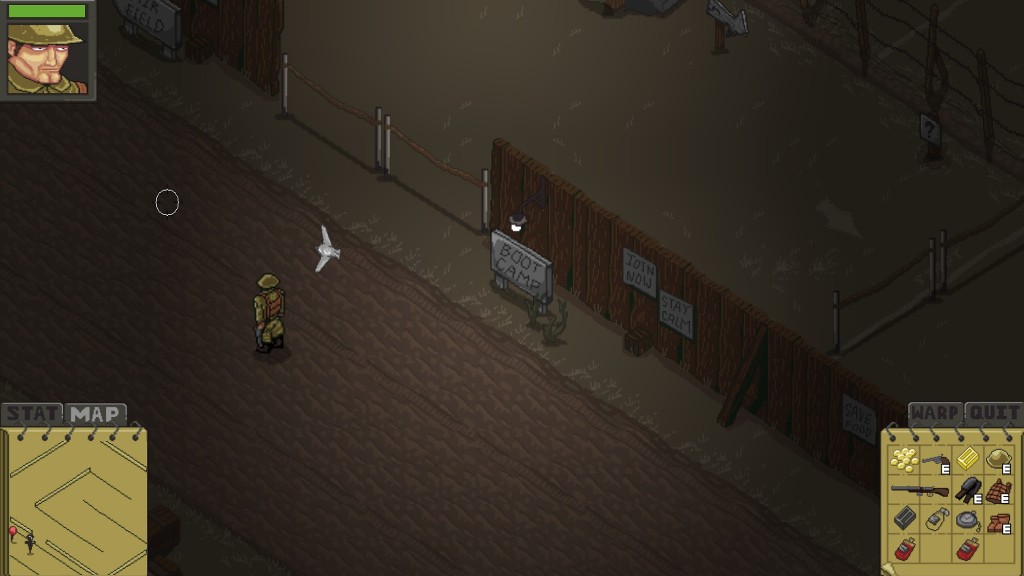This screenshot has width=1024, height=576.
Task: Open the STAT tab
Action: [x=31, y=414]
